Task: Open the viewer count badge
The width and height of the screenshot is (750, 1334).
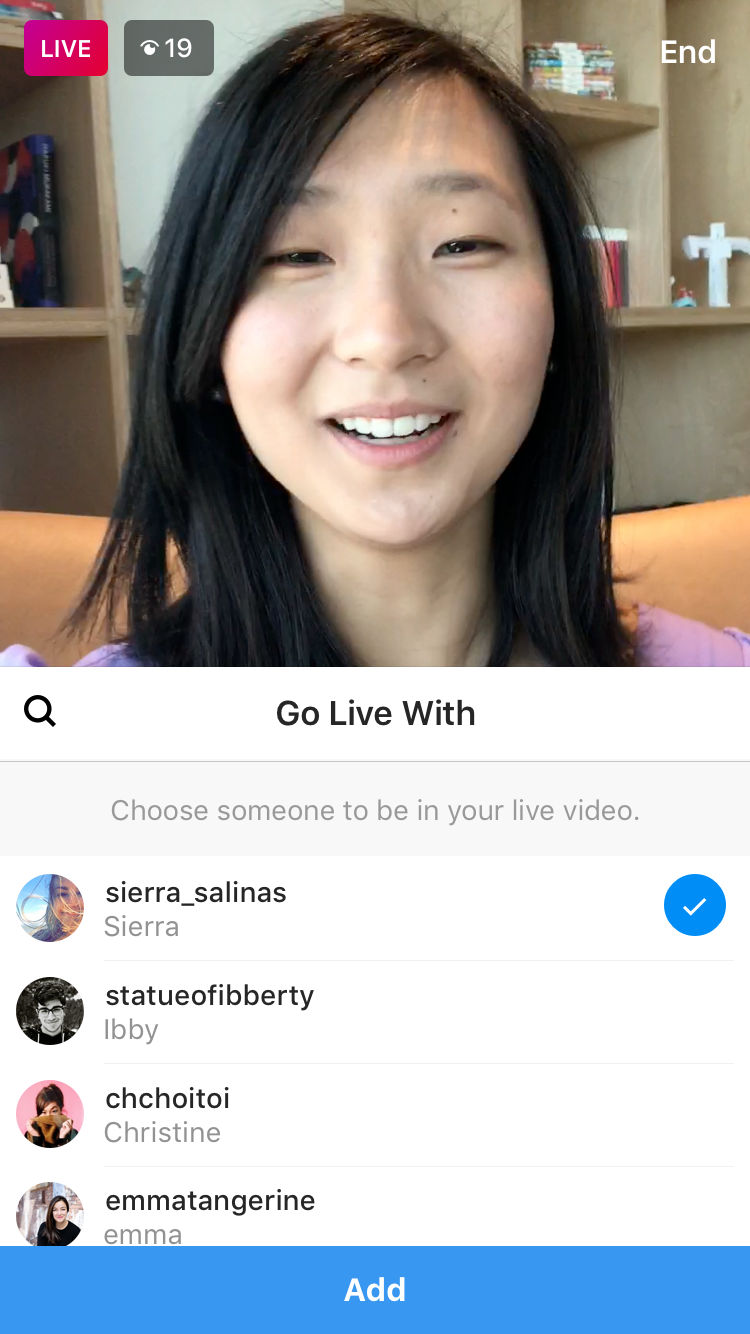Action: point(169,48)
